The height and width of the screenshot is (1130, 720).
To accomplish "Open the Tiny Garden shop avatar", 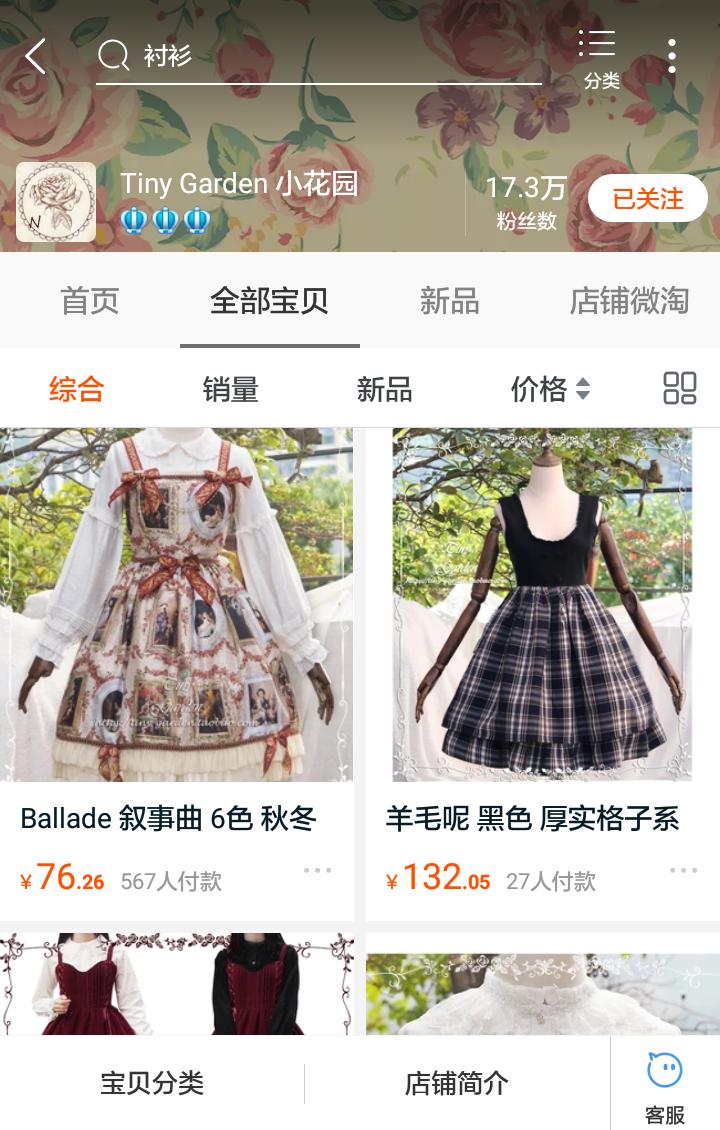I will tap(55, 199).
